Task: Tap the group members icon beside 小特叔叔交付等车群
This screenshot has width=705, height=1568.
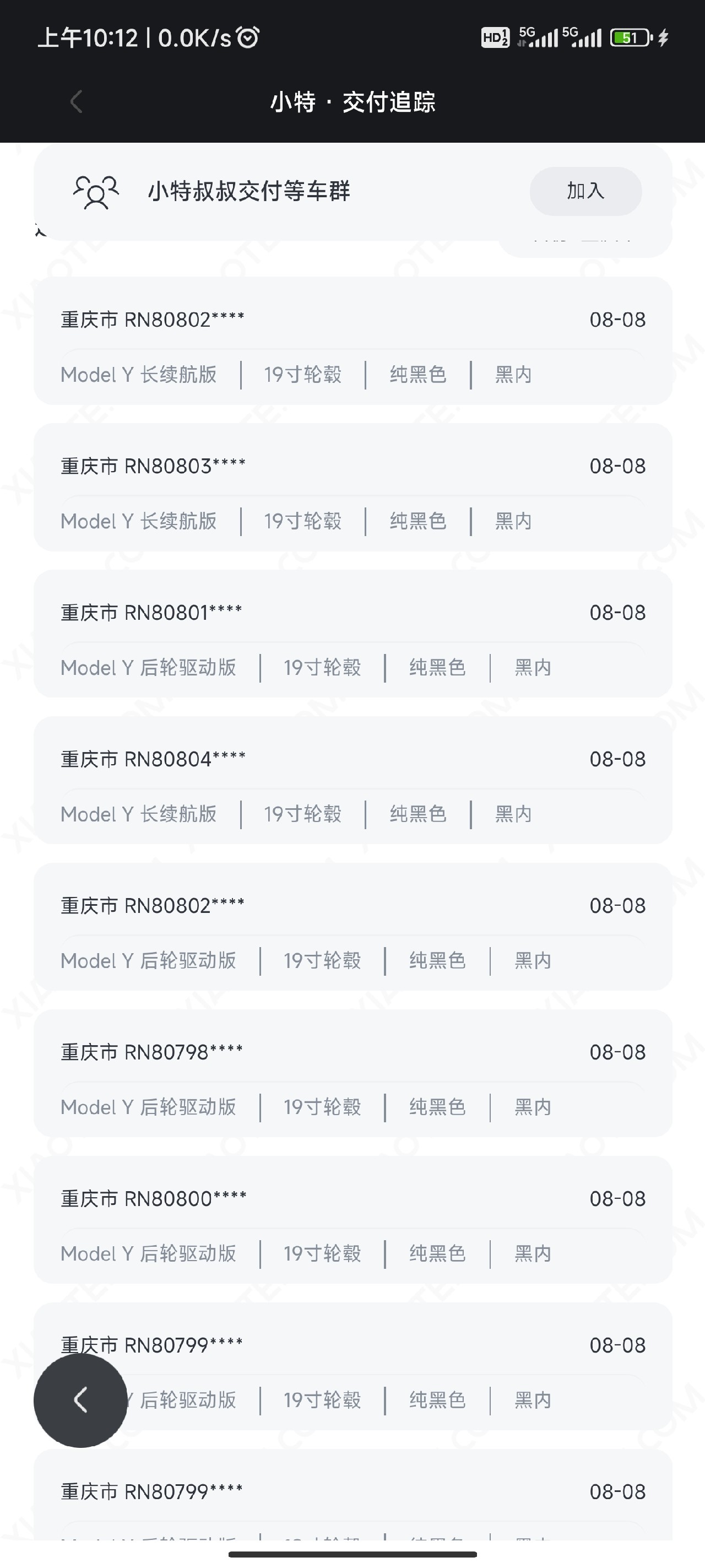Action: [94, 192]
